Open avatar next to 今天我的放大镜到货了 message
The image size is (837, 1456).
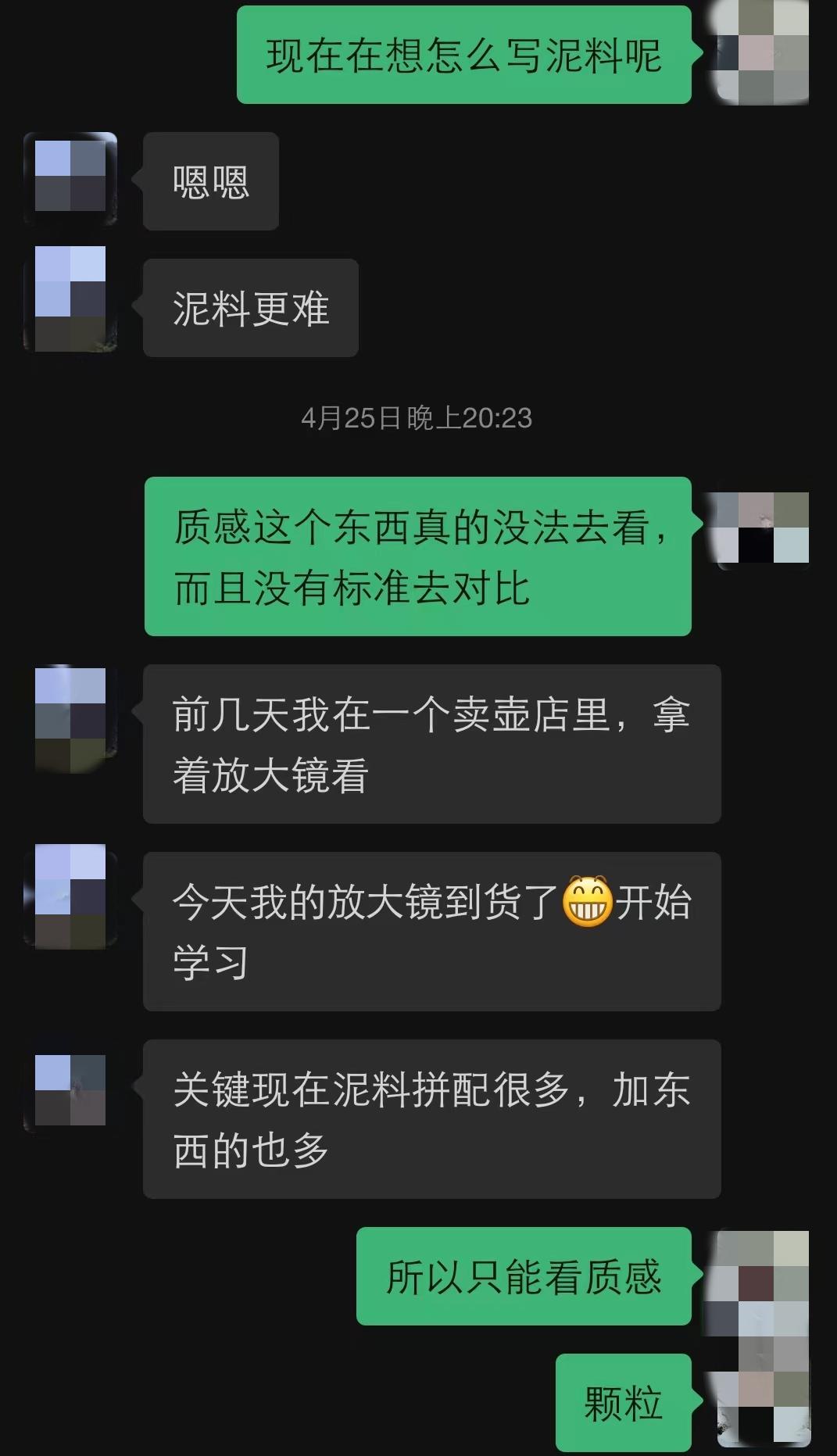70,897
